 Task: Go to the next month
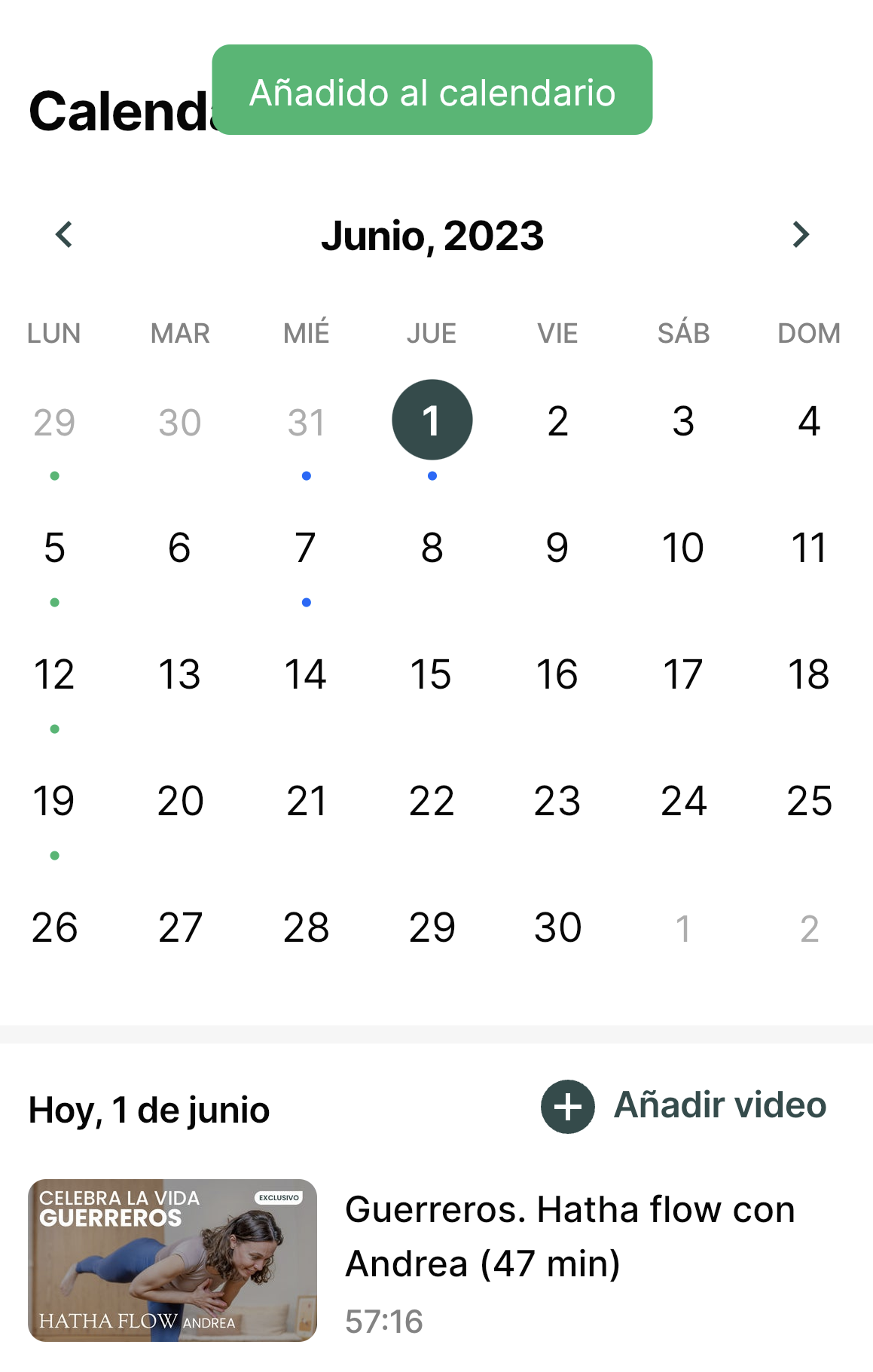point(801,235)
